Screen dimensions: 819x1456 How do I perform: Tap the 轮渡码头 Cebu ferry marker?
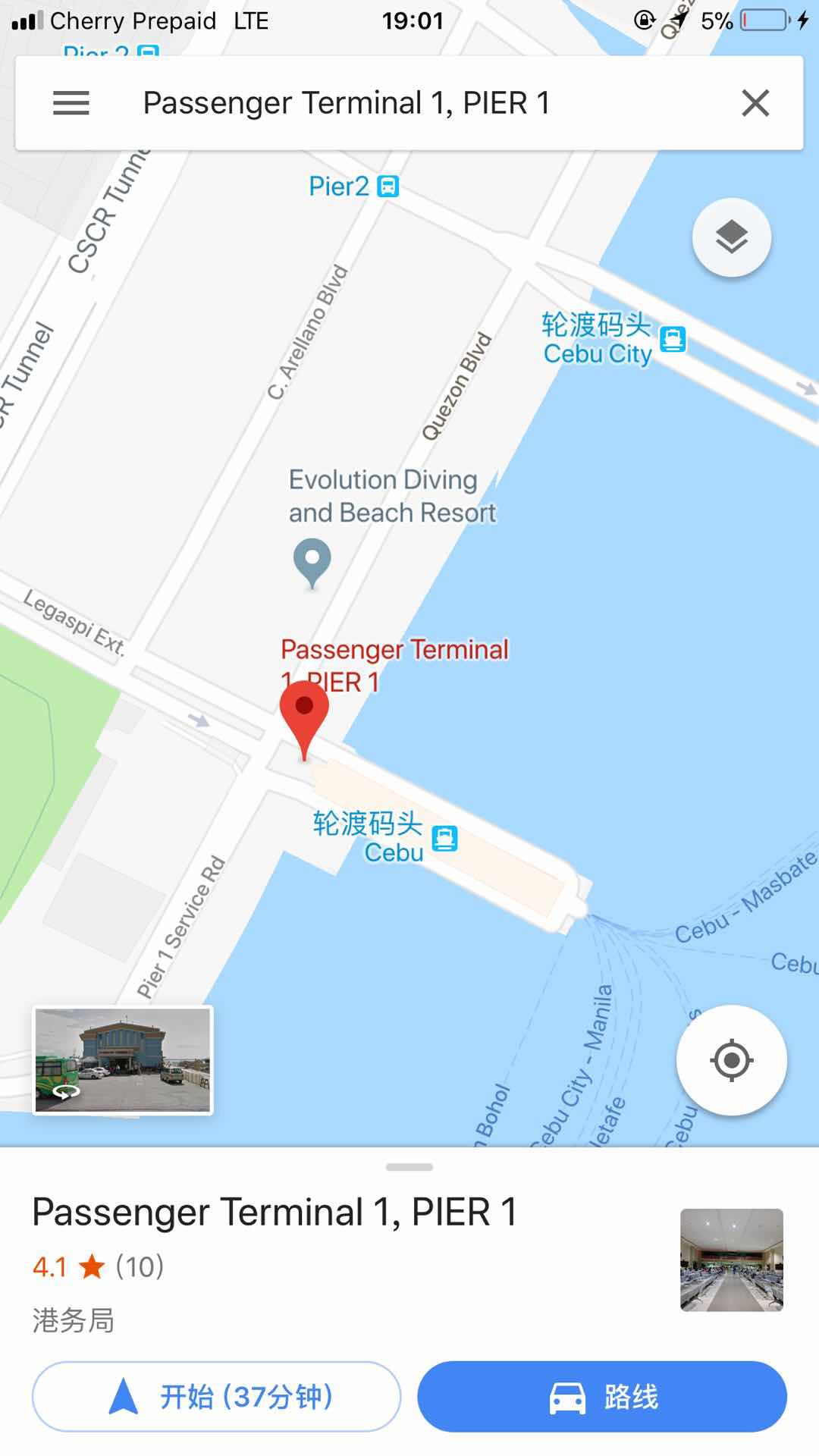(444, 838)
